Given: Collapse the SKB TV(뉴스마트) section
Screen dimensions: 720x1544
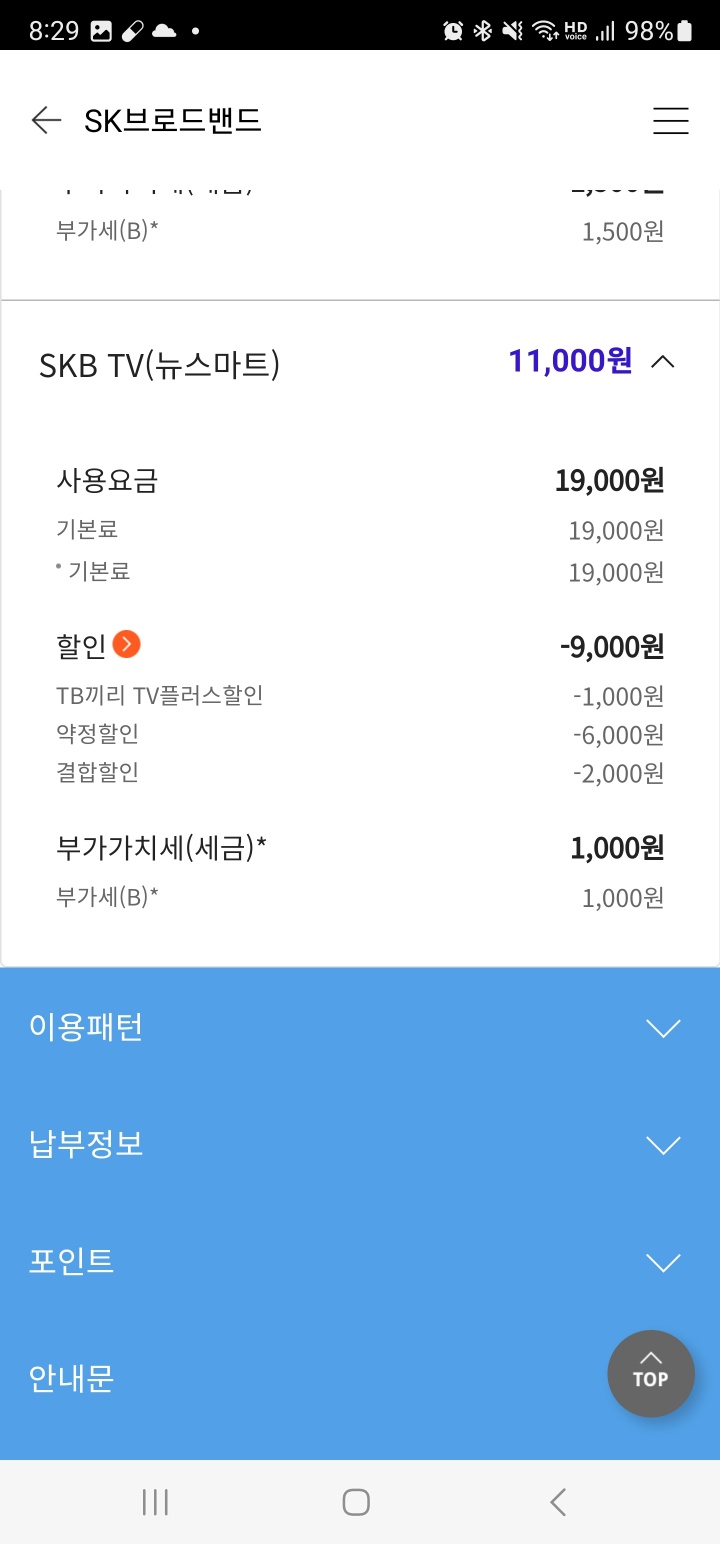Looking at the screenshot, I should point(662,362).
